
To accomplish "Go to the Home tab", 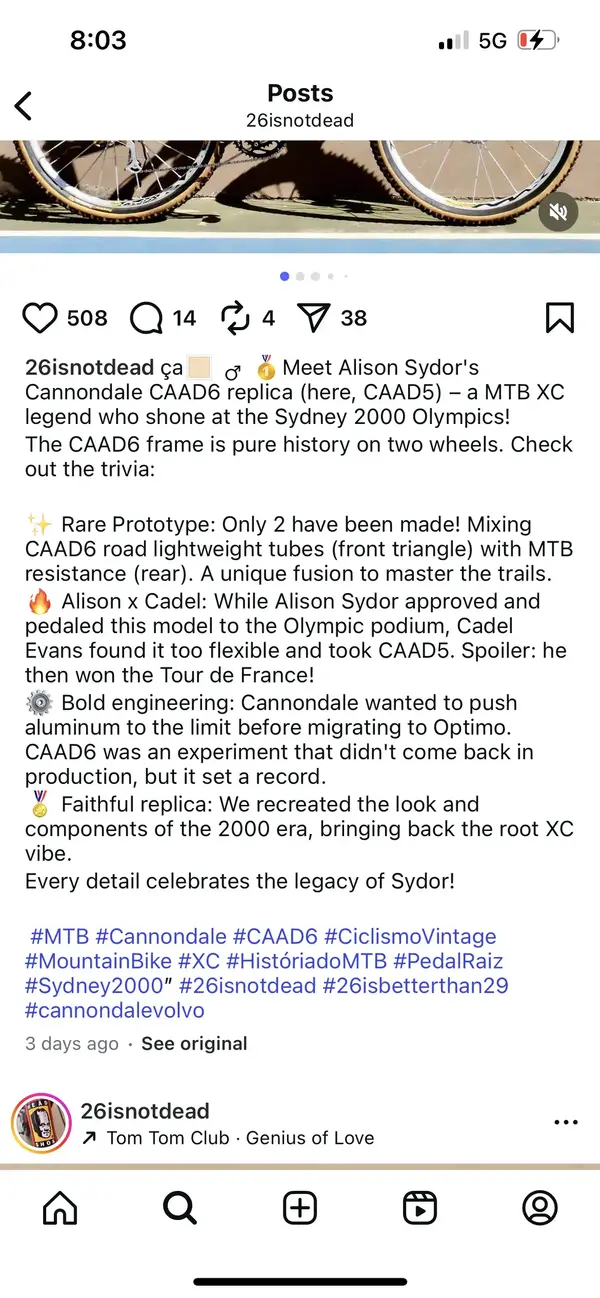I will point(60,1208).
